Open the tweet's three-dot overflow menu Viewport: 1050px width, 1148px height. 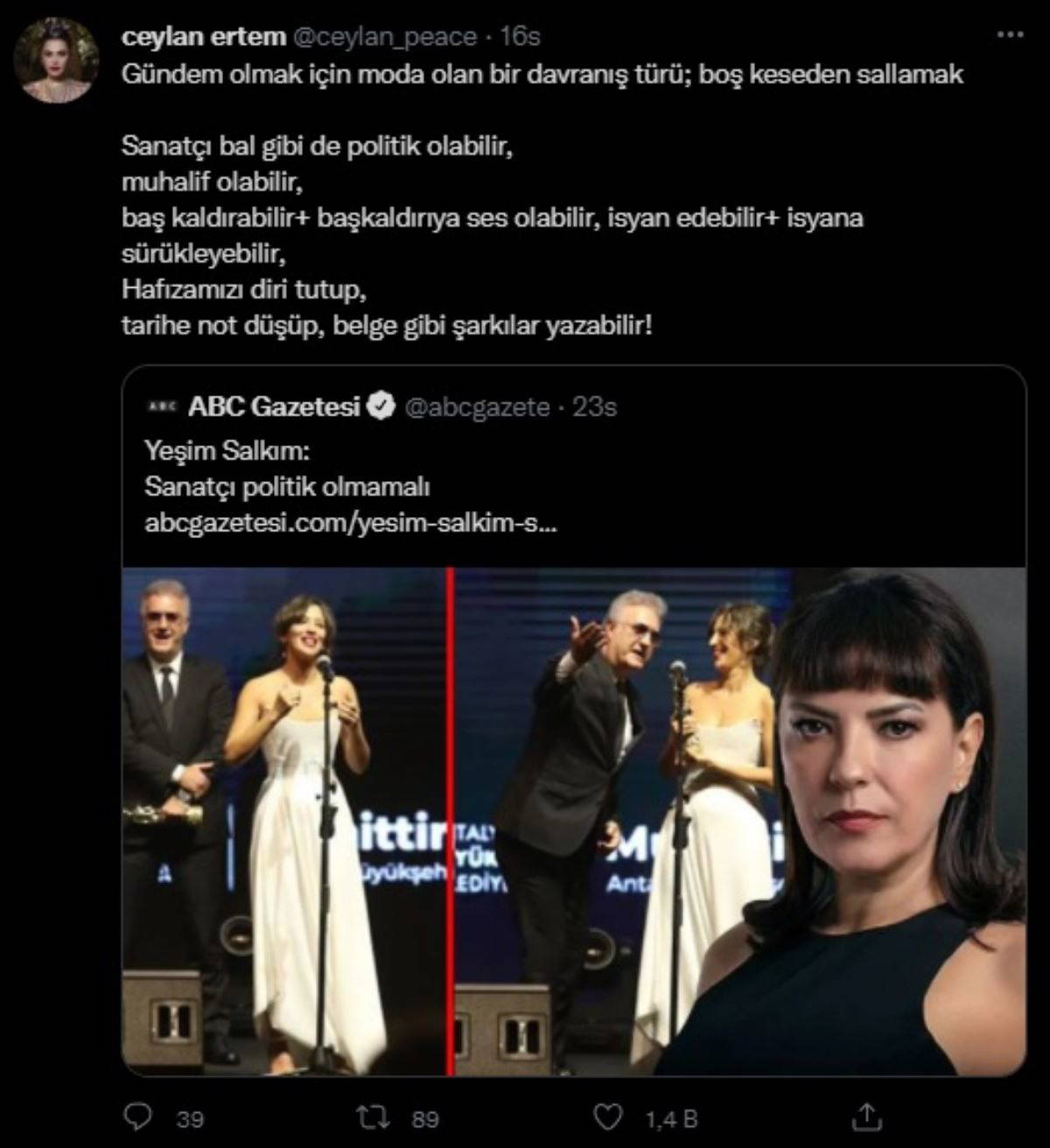click(x=1011, y=35)
